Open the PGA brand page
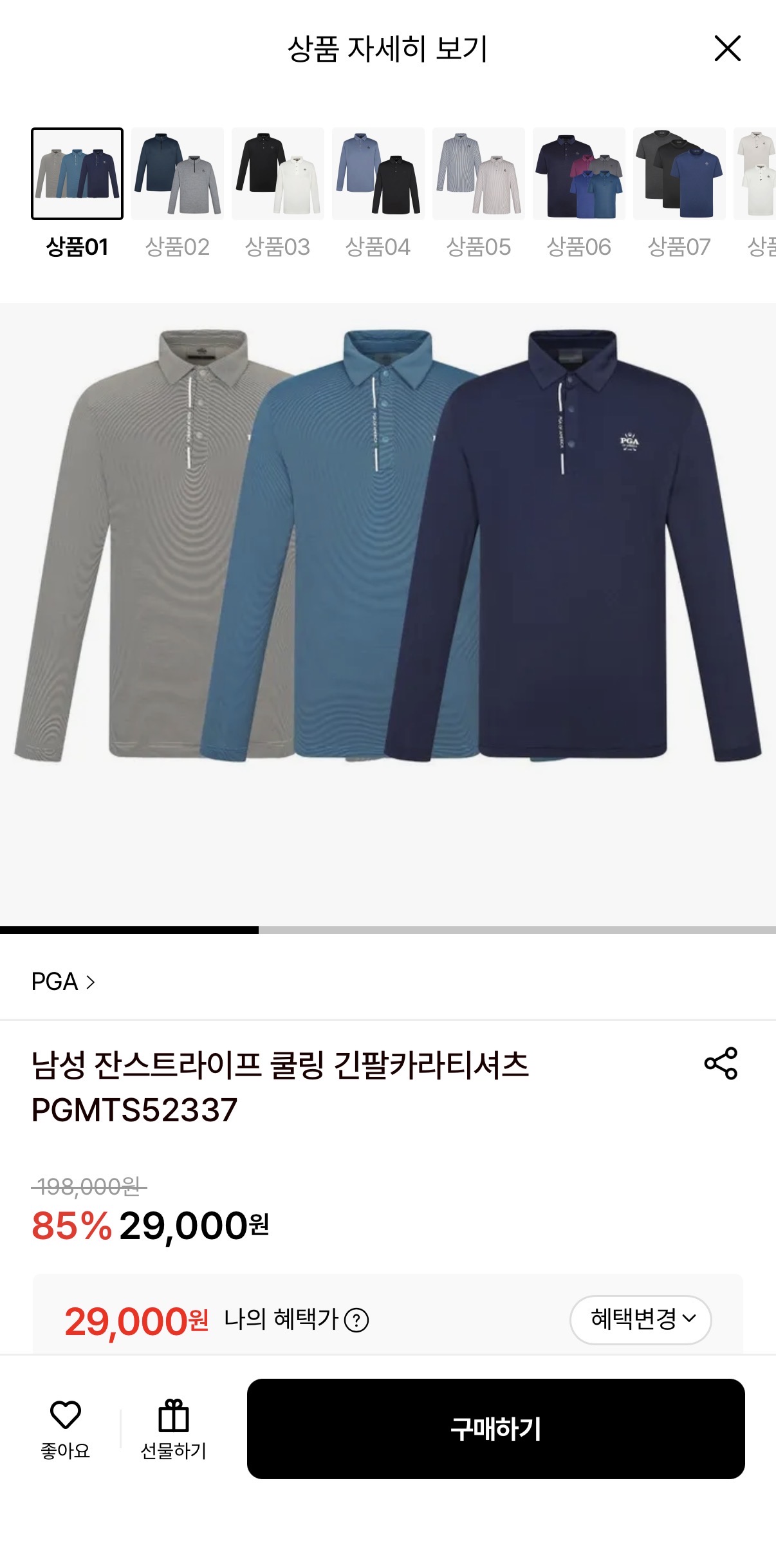This screenshot has width=776, height=1568. 63,982
